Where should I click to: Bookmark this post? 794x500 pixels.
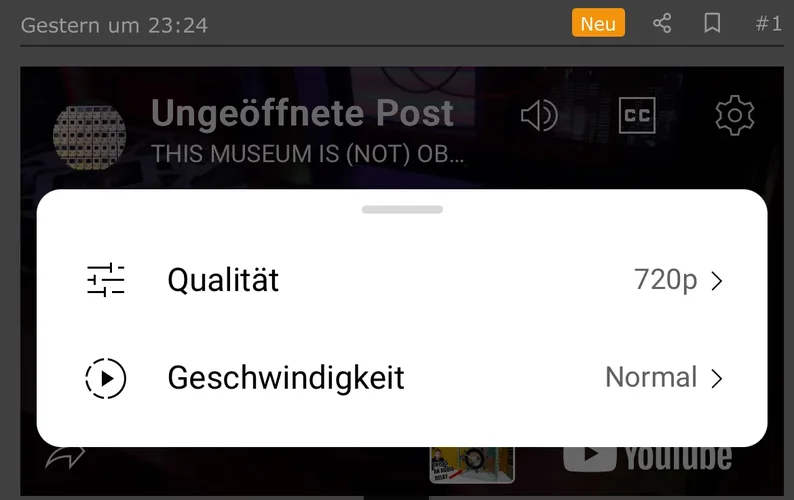point(712,23)
